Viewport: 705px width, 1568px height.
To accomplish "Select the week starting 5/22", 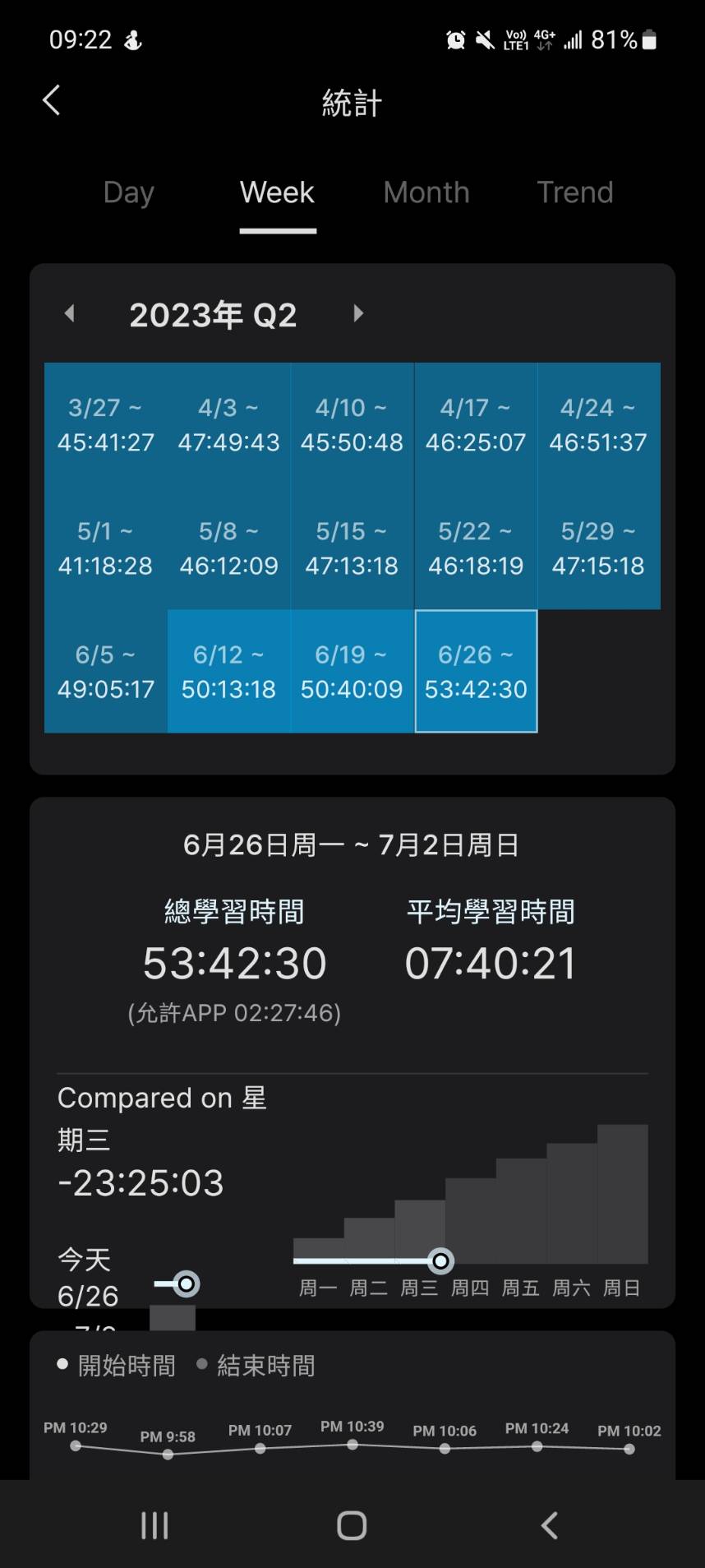I will pos(476,548).
